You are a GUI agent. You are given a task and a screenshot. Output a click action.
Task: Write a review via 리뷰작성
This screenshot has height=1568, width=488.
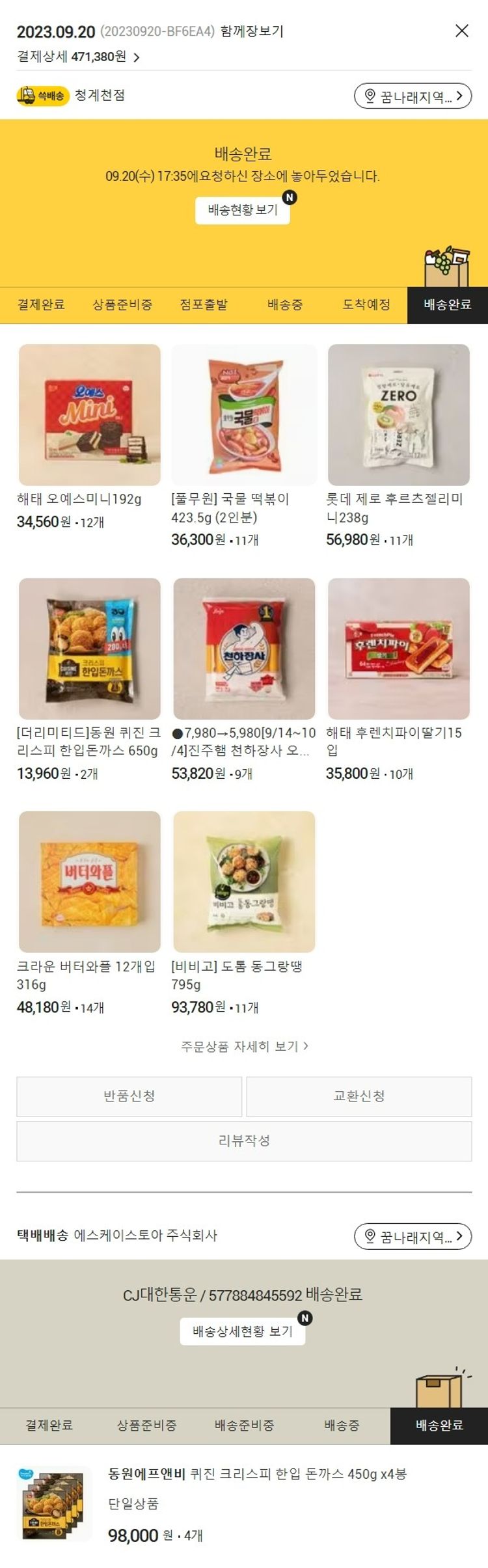[244, 1141]
